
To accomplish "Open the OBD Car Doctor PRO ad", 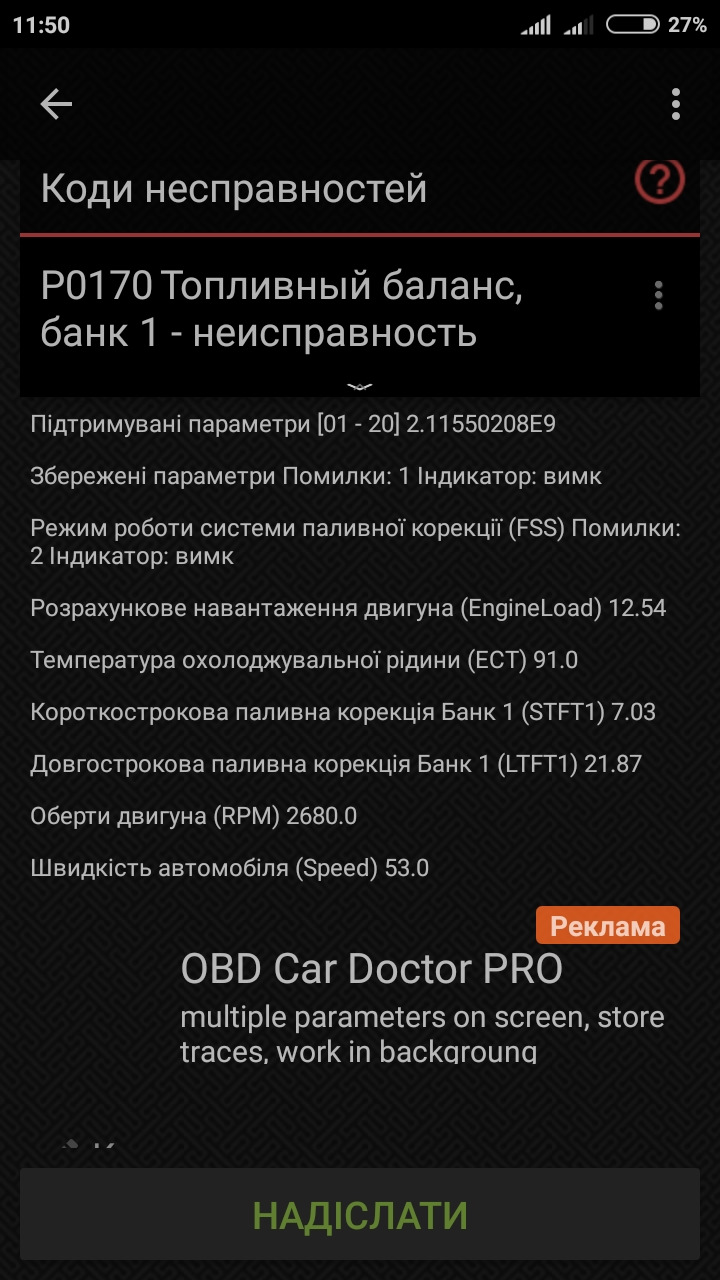I will (371, 969).
